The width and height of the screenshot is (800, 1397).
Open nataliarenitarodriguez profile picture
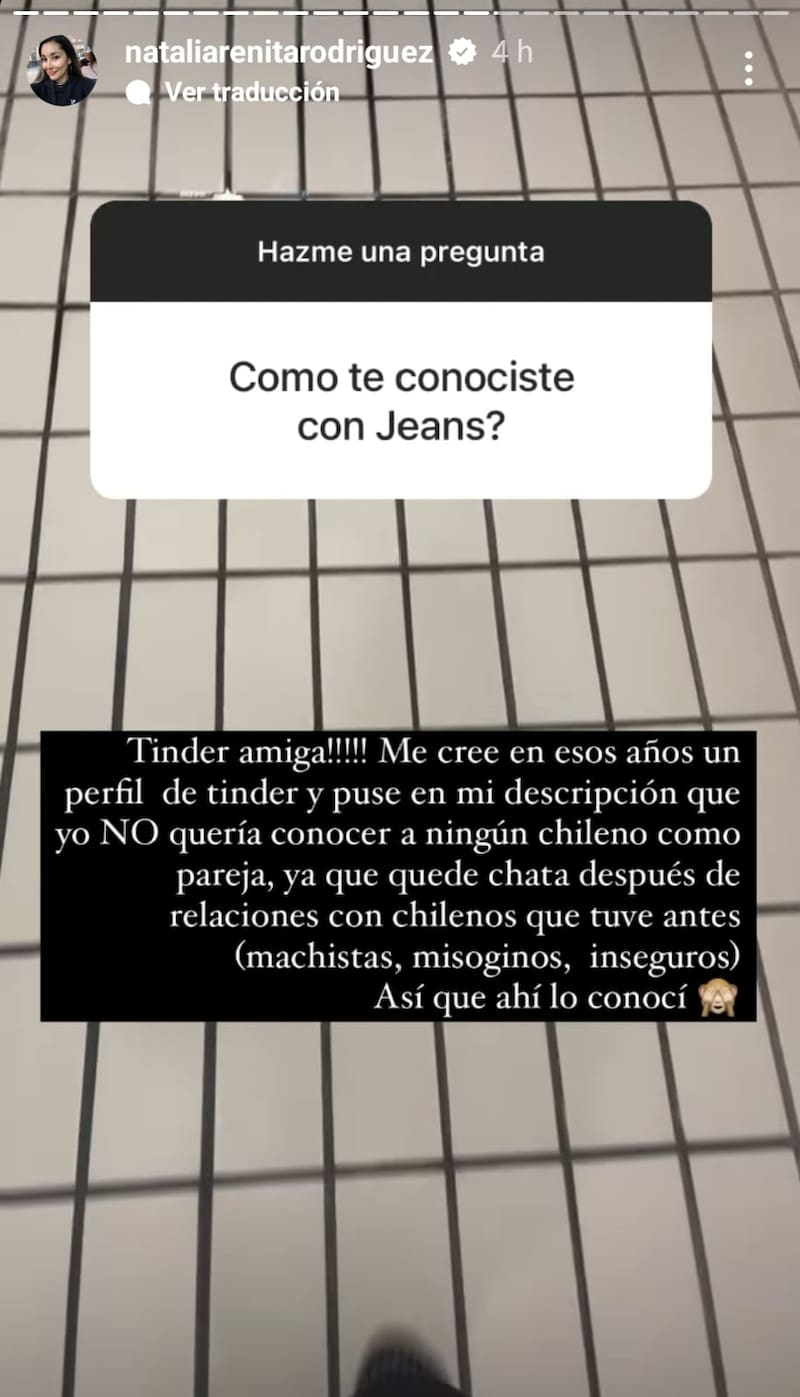62,69
